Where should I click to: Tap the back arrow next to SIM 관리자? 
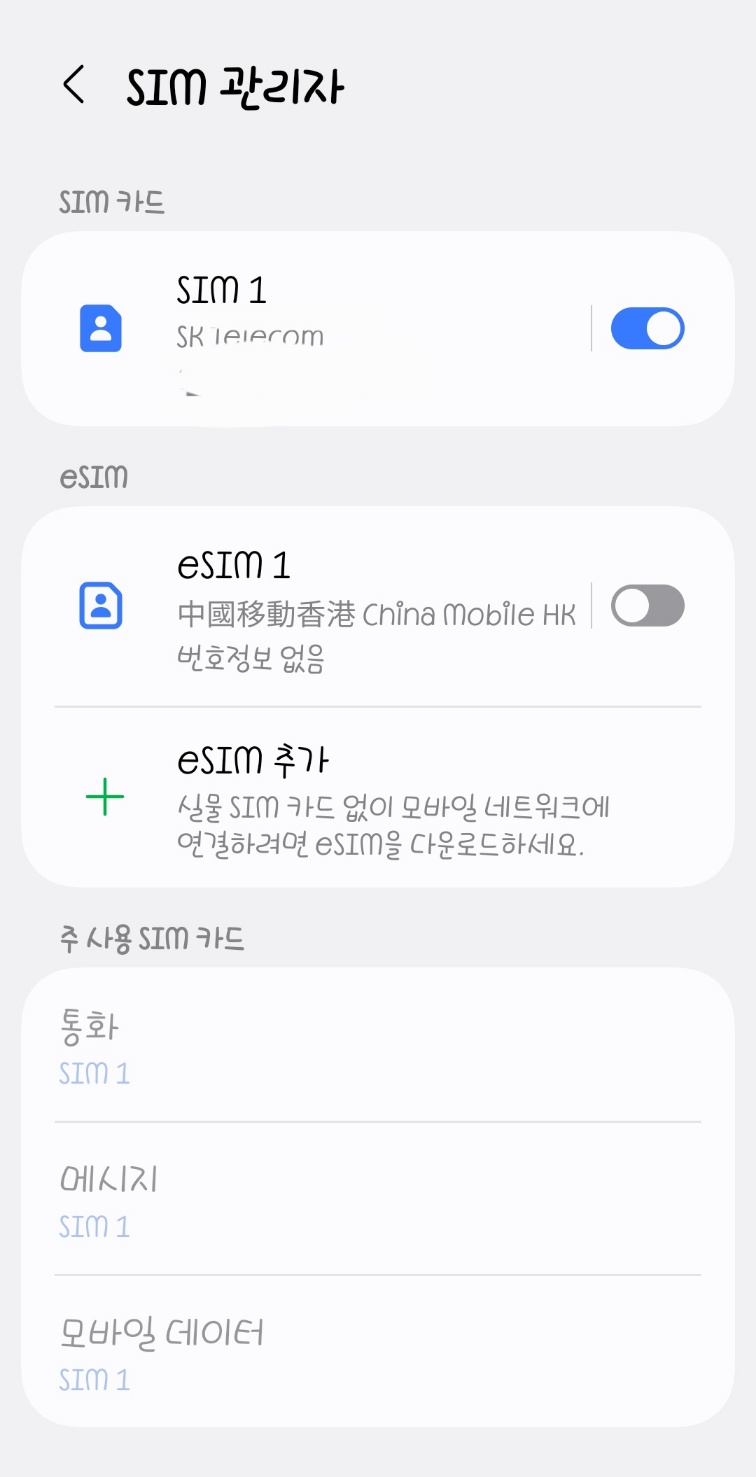click(x=72, y=87)
